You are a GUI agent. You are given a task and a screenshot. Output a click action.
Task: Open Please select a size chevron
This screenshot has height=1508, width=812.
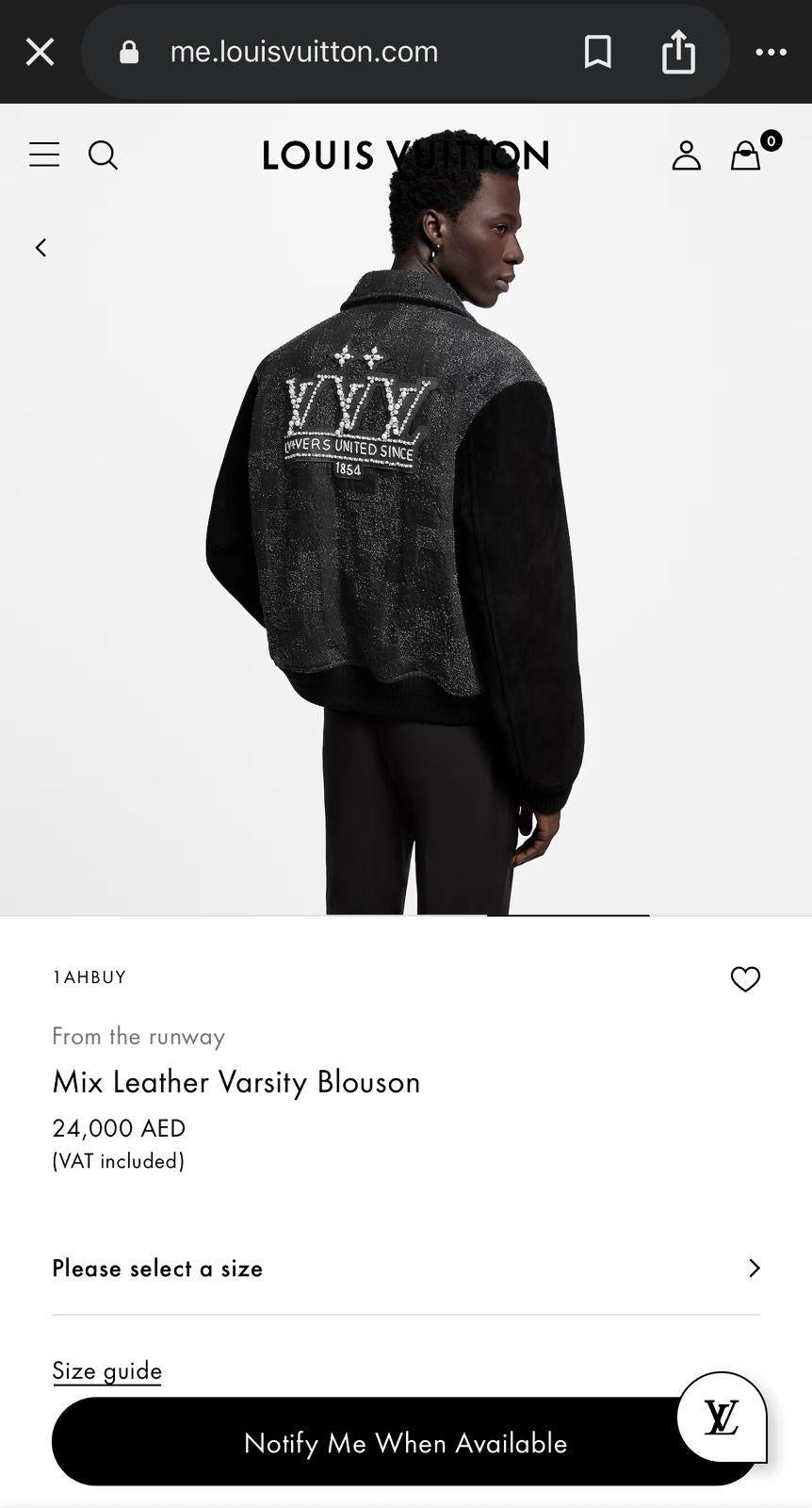(x=754, y=1269)
